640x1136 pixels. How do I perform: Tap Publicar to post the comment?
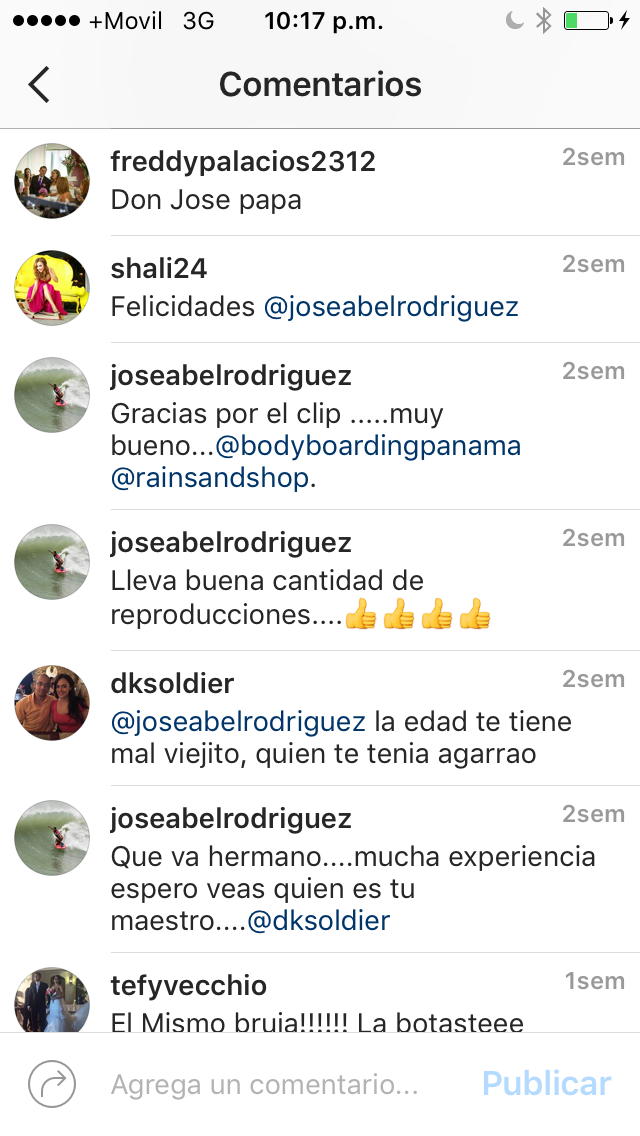546,1084
